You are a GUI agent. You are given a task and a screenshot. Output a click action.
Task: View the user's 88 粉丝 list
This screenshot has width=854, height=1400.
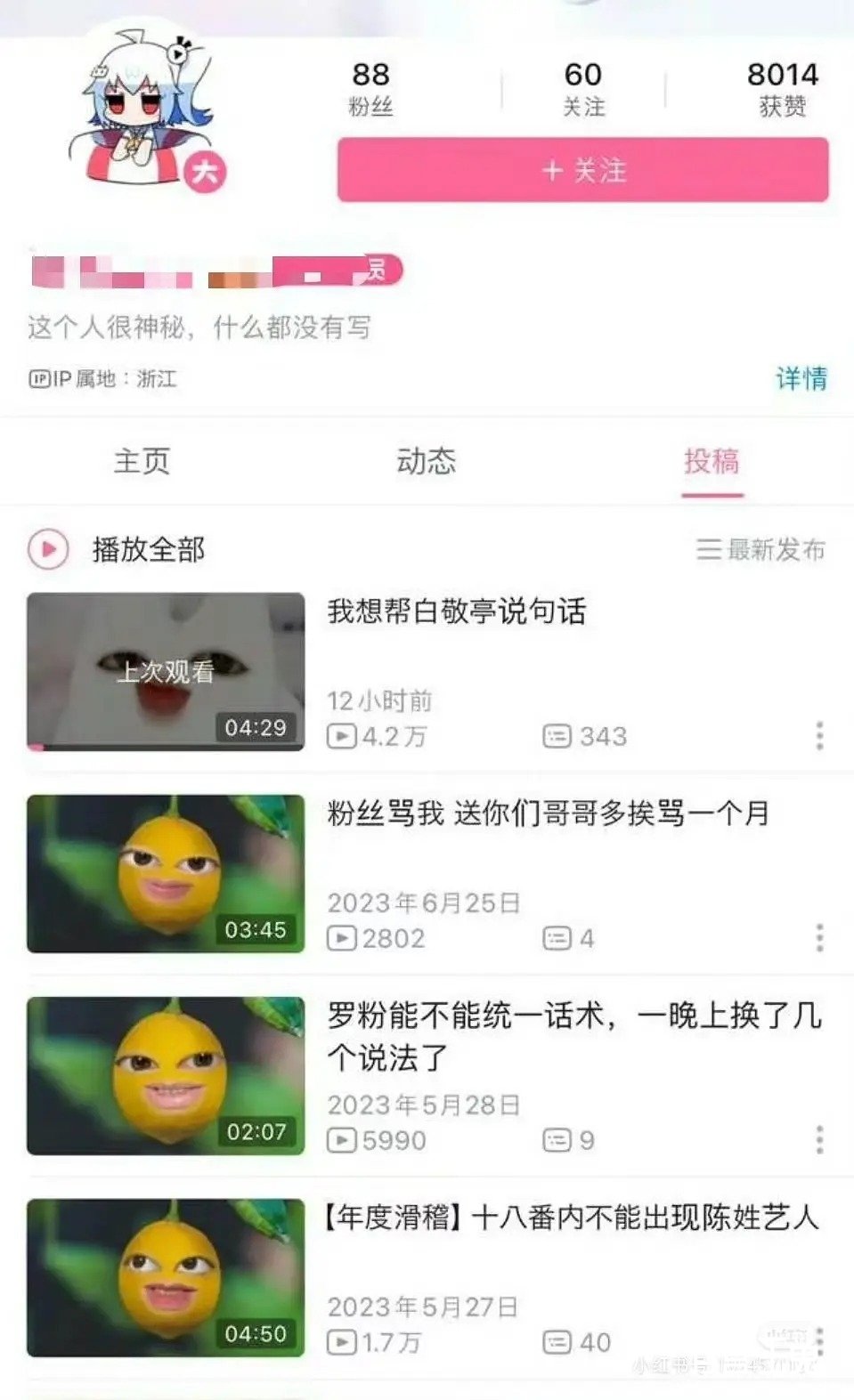(x=370, y=88)
